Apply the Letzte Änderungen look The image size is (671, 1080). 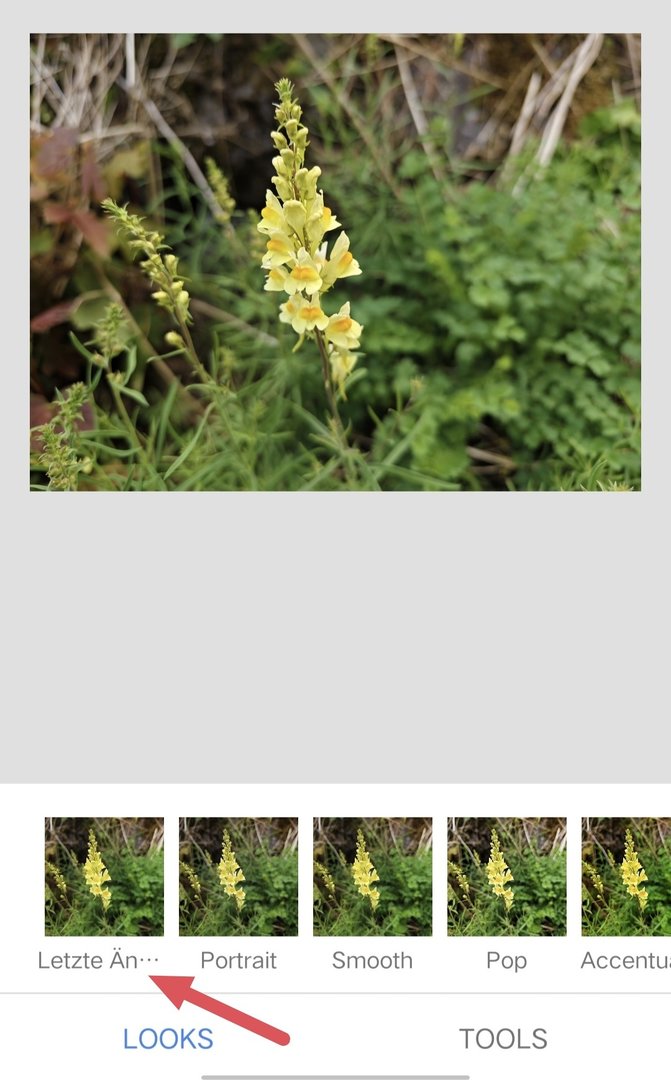point(104,877)
